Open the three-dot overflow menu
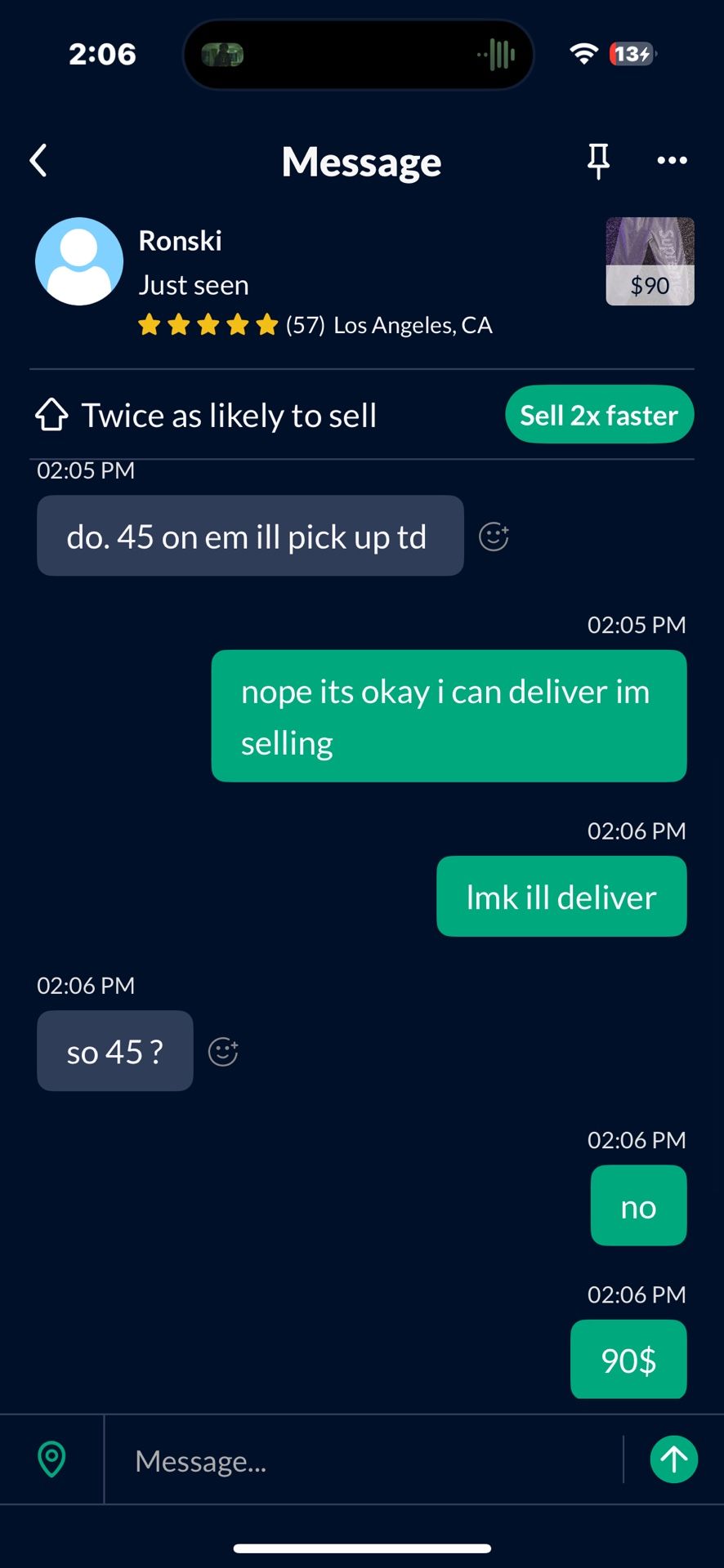Screen dimensions: 724x1568 click(672, 160)
